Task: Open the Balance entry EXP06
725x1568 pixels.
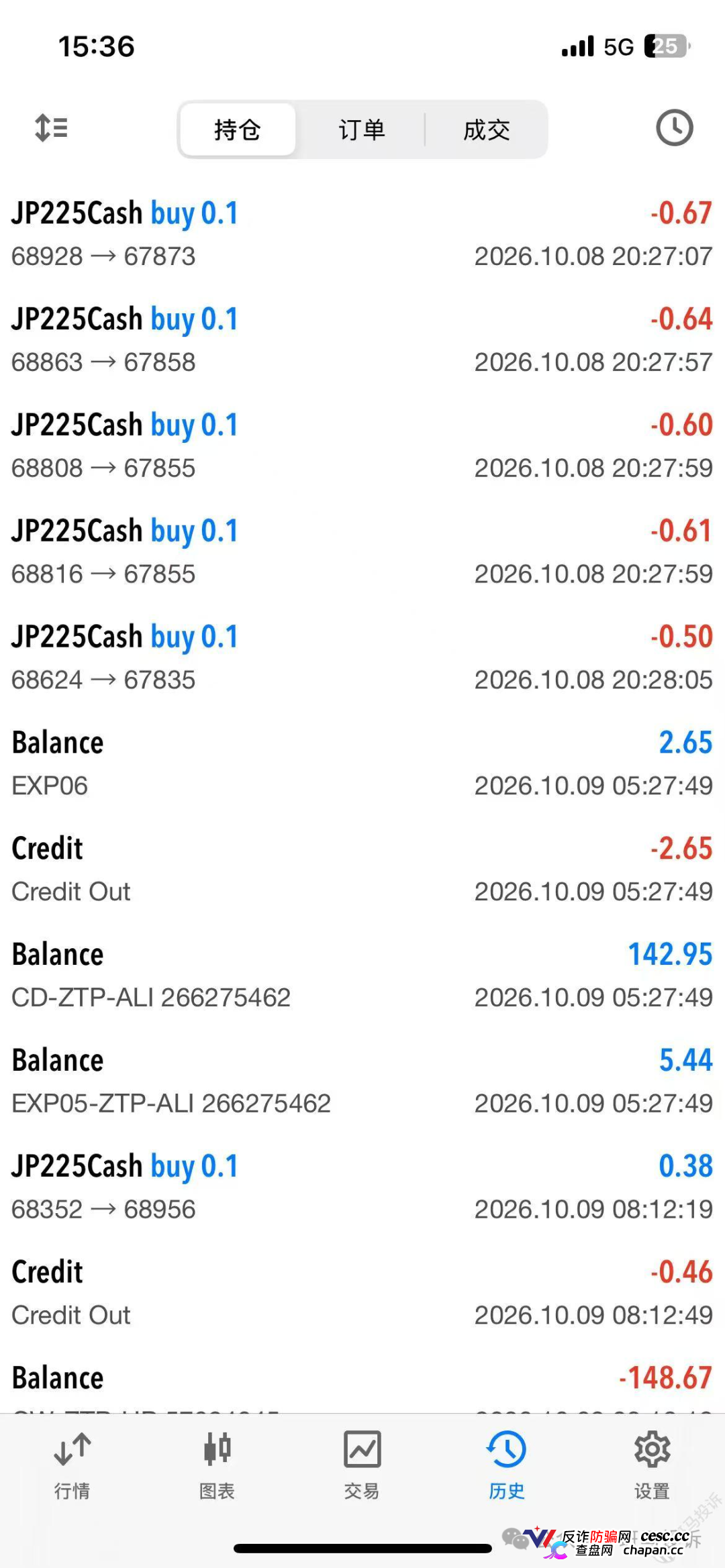Action: pyautogui.click(x=362, y=764)
